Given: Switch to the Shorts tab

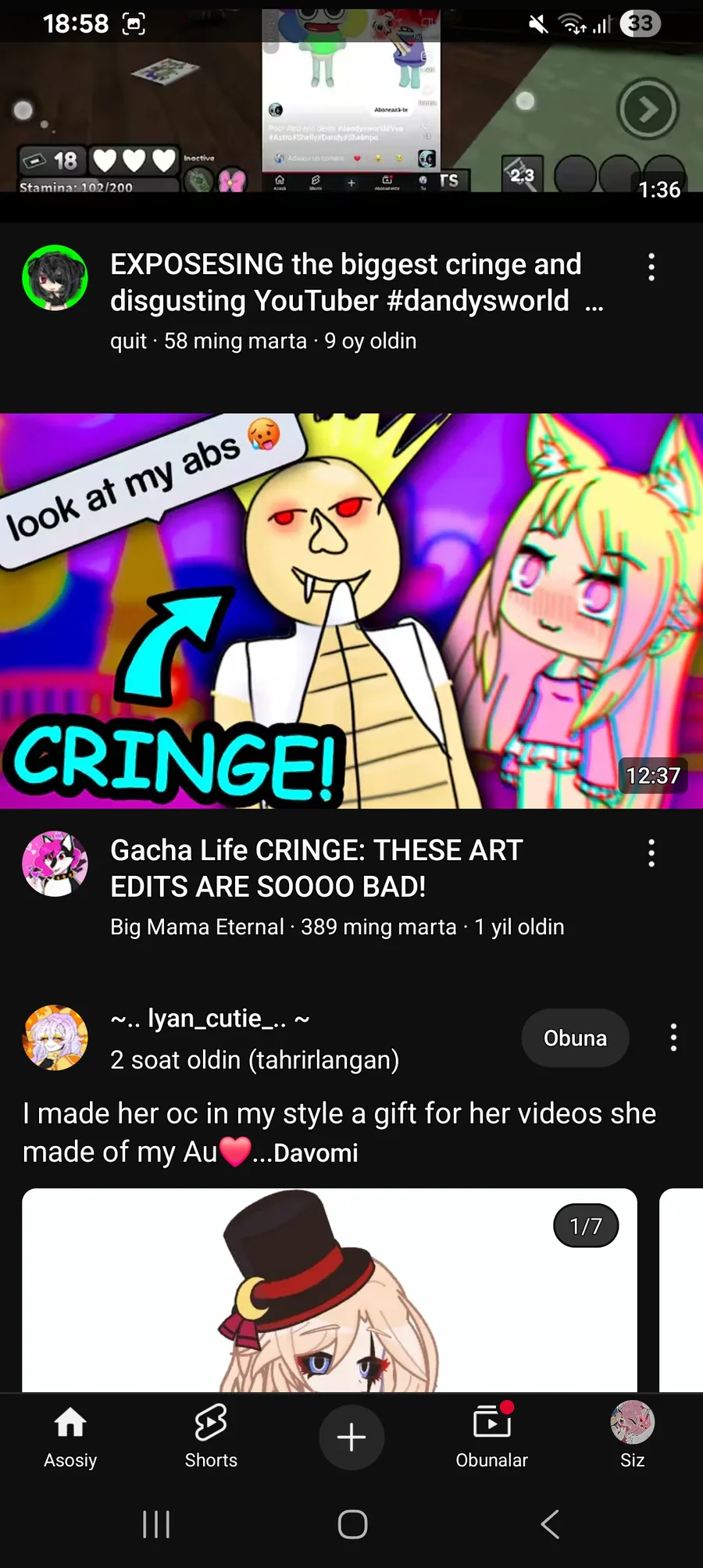Looking at the screenshot, I should click(211, 1437).
